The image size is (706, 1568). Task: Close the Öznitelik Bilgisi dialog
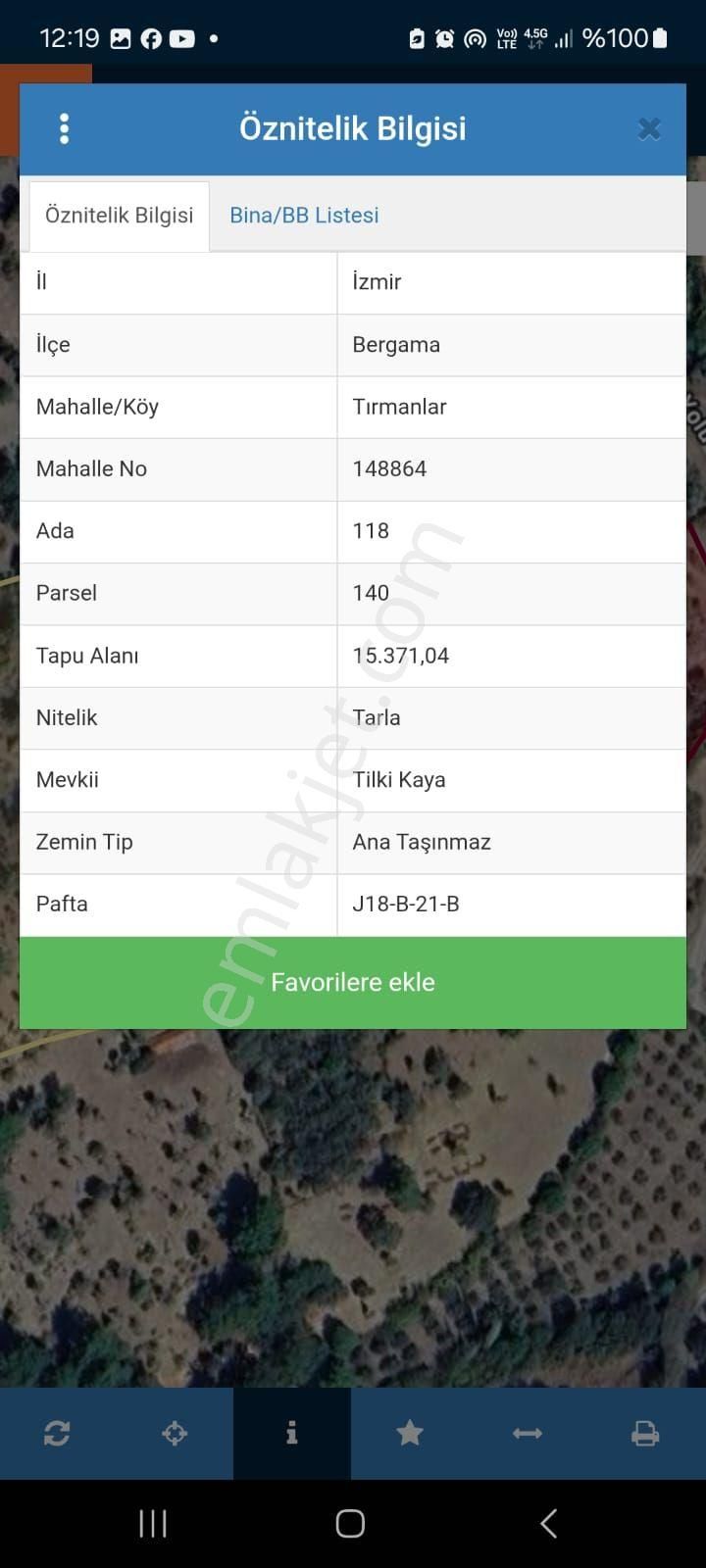(x=649, y=128)
